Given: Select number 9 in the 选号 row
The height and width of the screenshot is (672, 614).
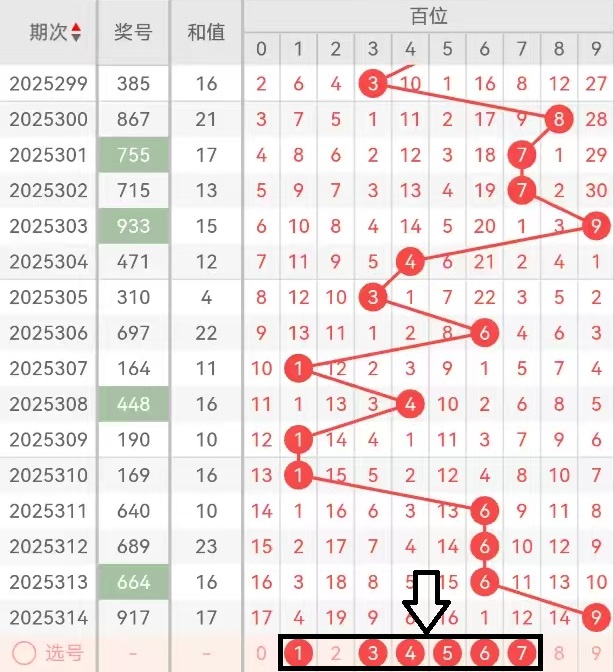Looking at the screenshot, I should pyautogui.click(x=596, y=654).
